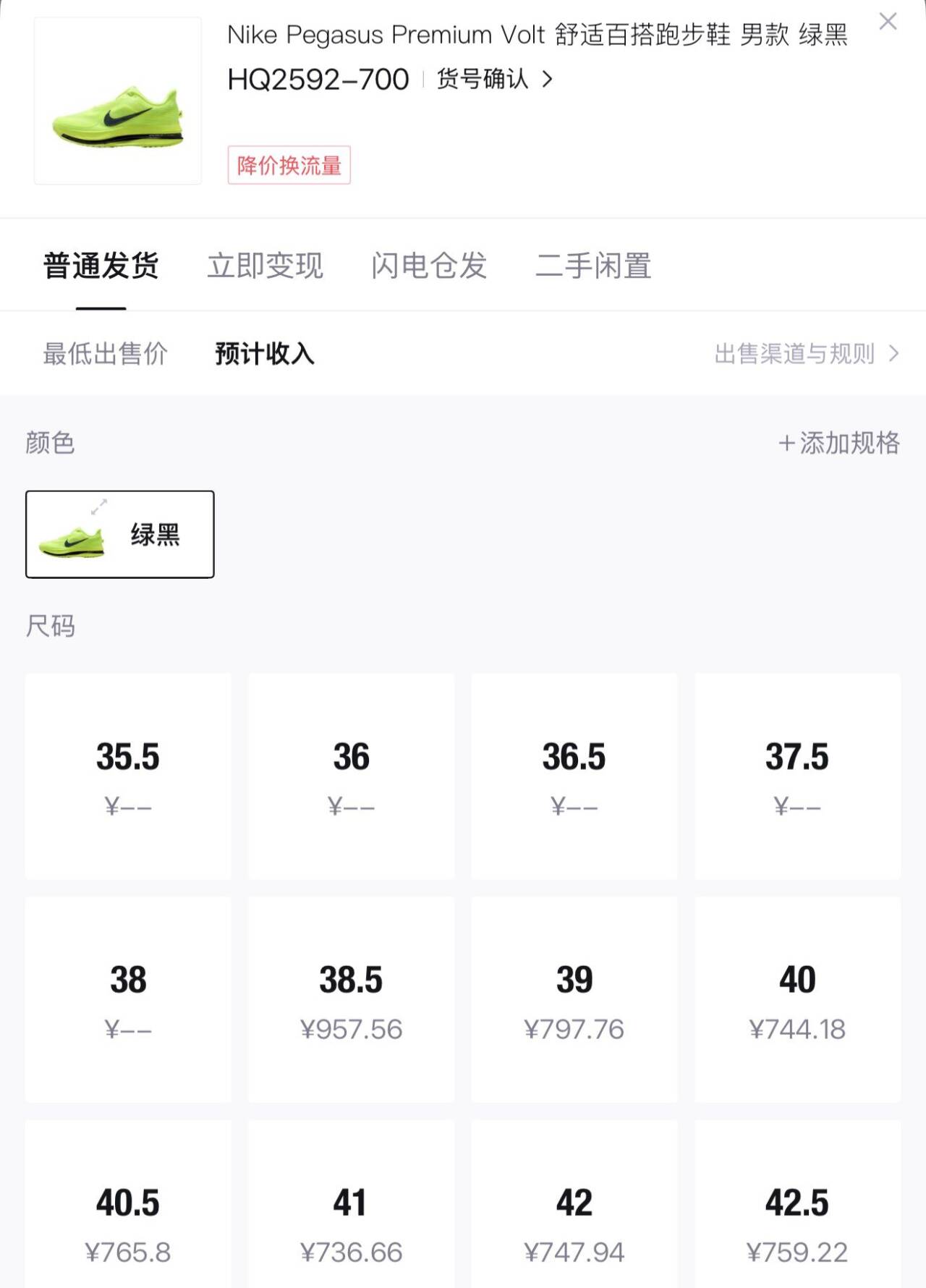
Task: Open 出售渠道与规则 selling rules
Action: pos(806,354)
